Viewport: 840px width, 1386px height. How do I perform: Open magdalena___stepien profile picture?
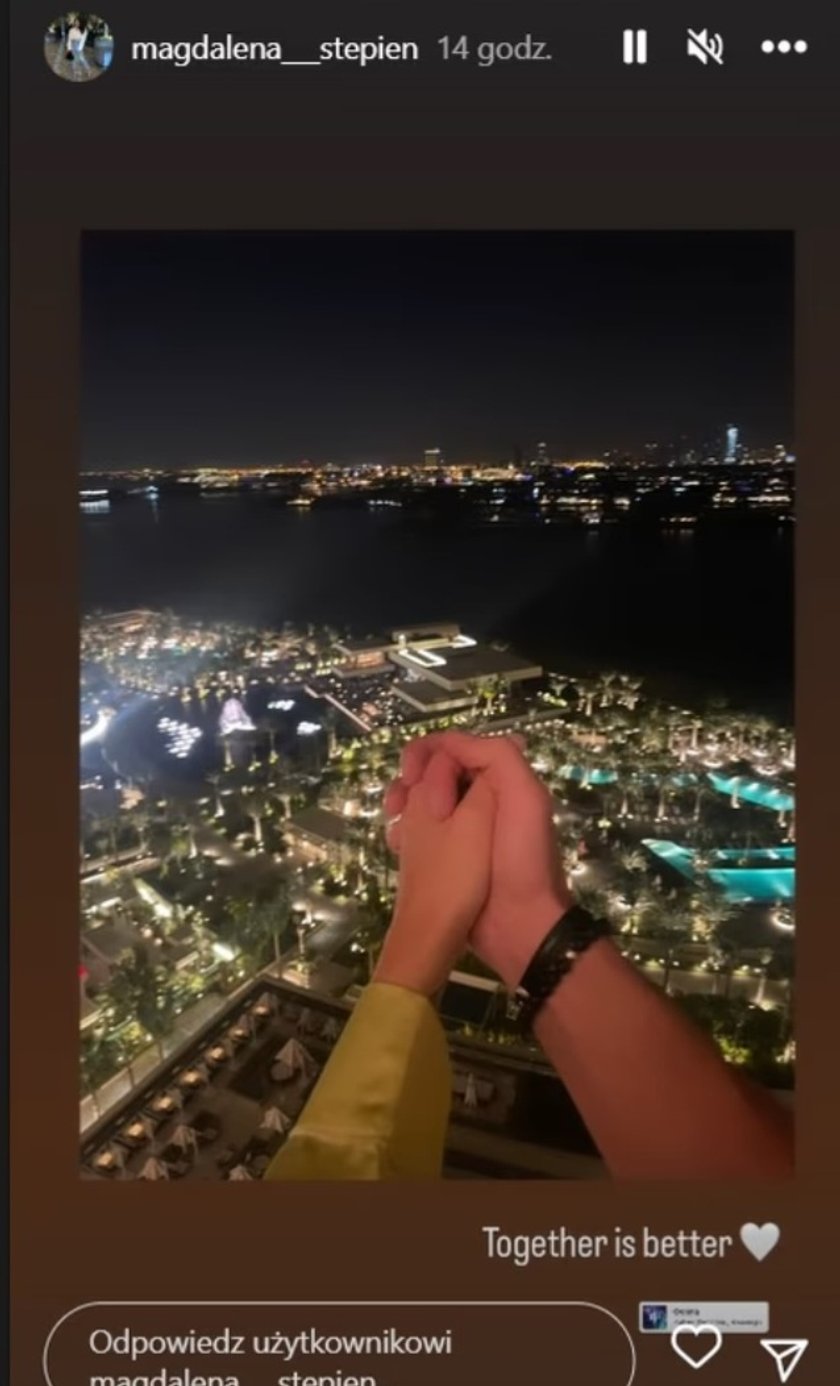point(78,47)
